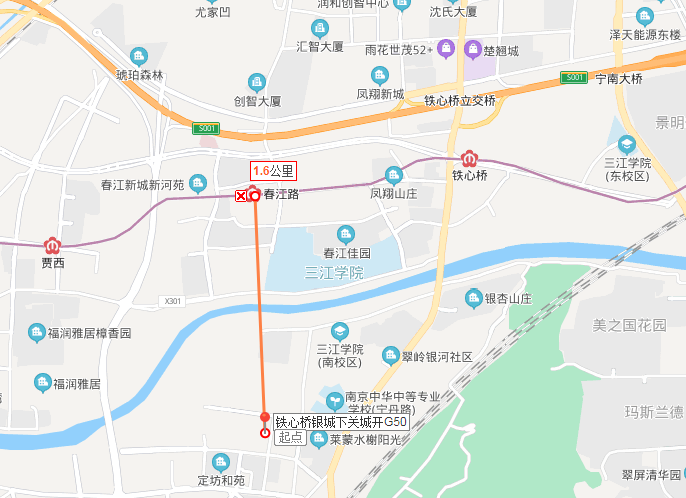Select the 春江路 metro station marker
This screenshot has width=686, height=498.
pyautogui.click(x=254, y=190)
